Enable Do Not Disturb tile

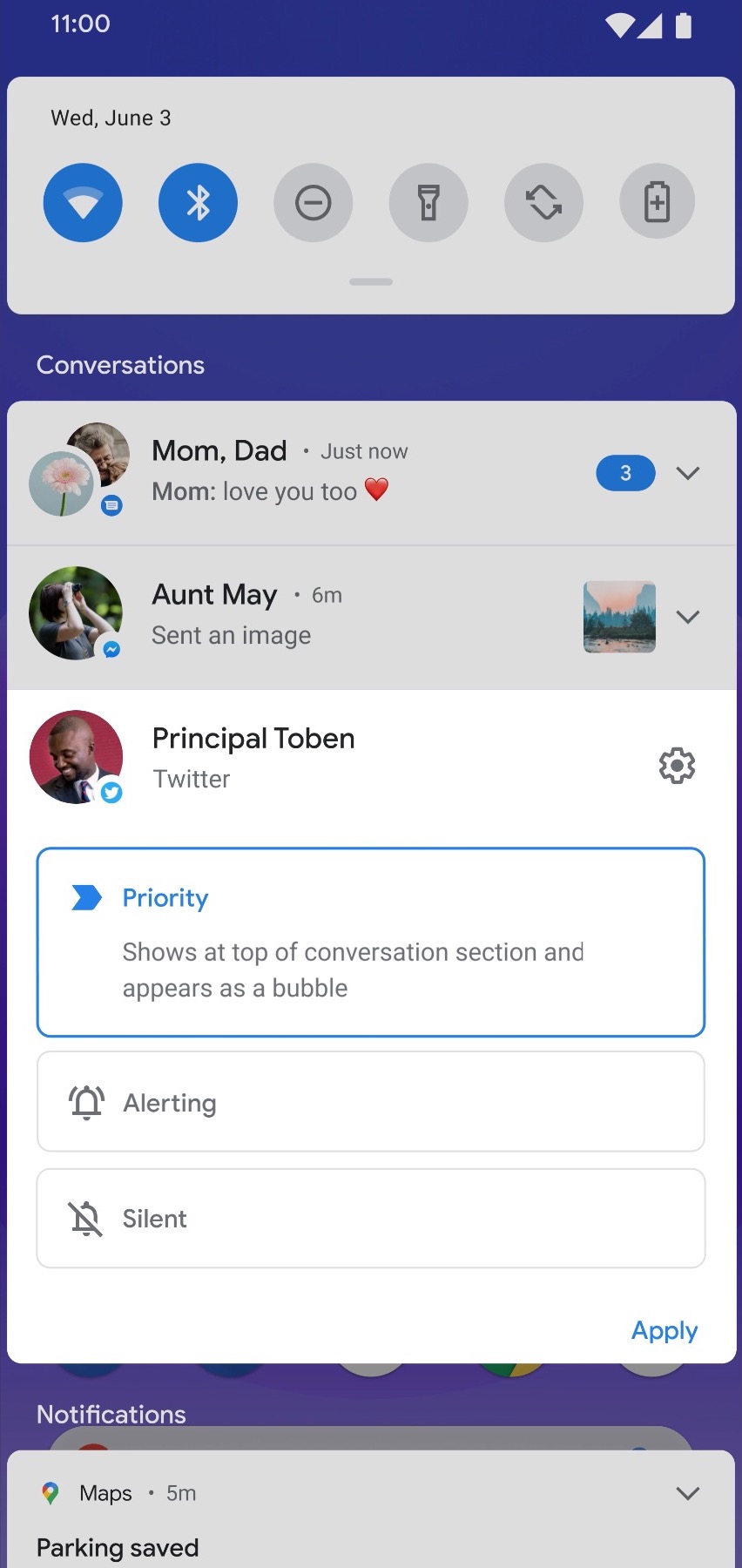pyautogui.click(x=313, y=203)
